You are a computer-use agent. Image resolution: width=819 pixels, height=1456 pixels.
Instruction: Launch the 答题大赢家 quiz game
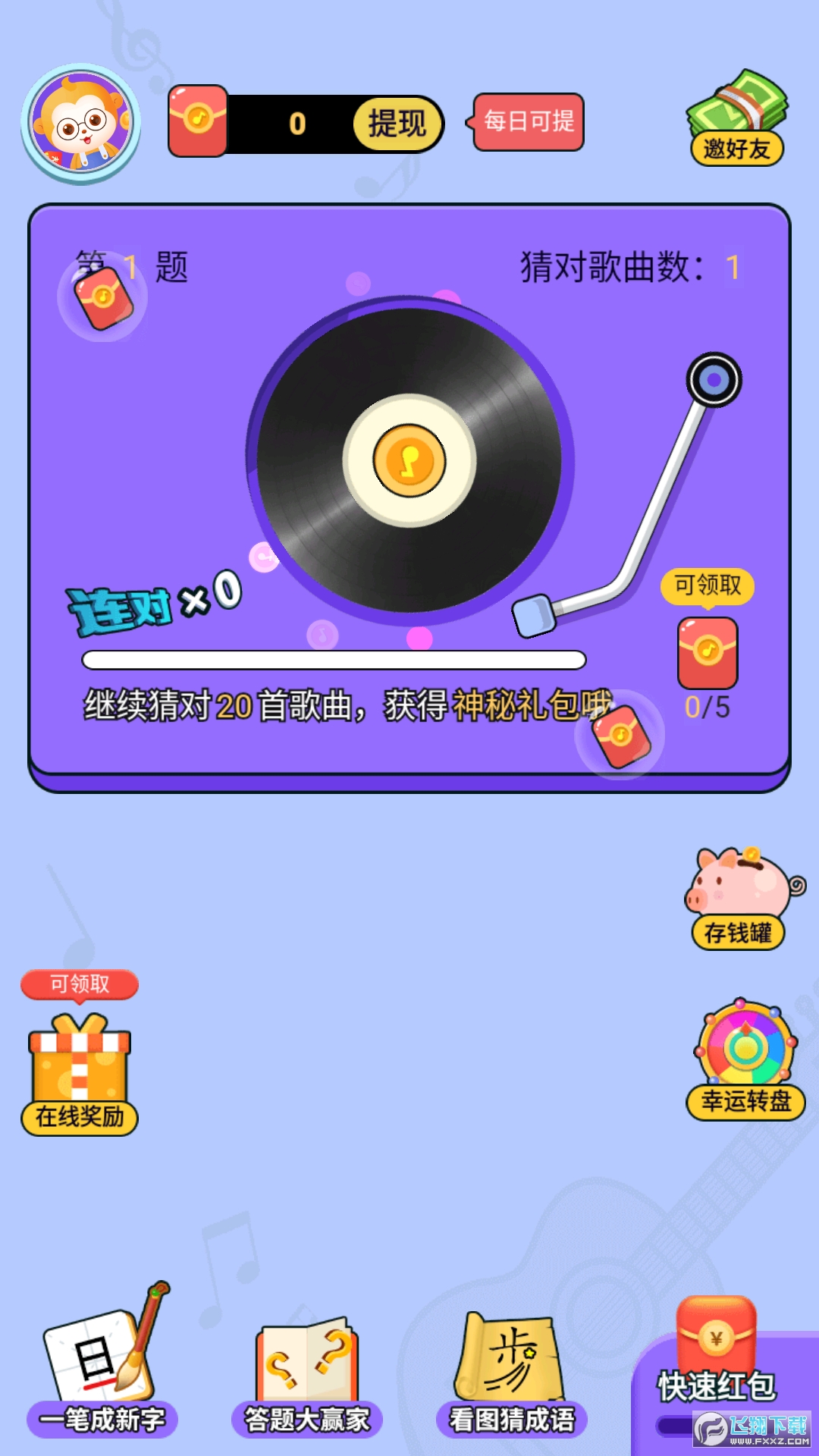tap(307, 1373)
